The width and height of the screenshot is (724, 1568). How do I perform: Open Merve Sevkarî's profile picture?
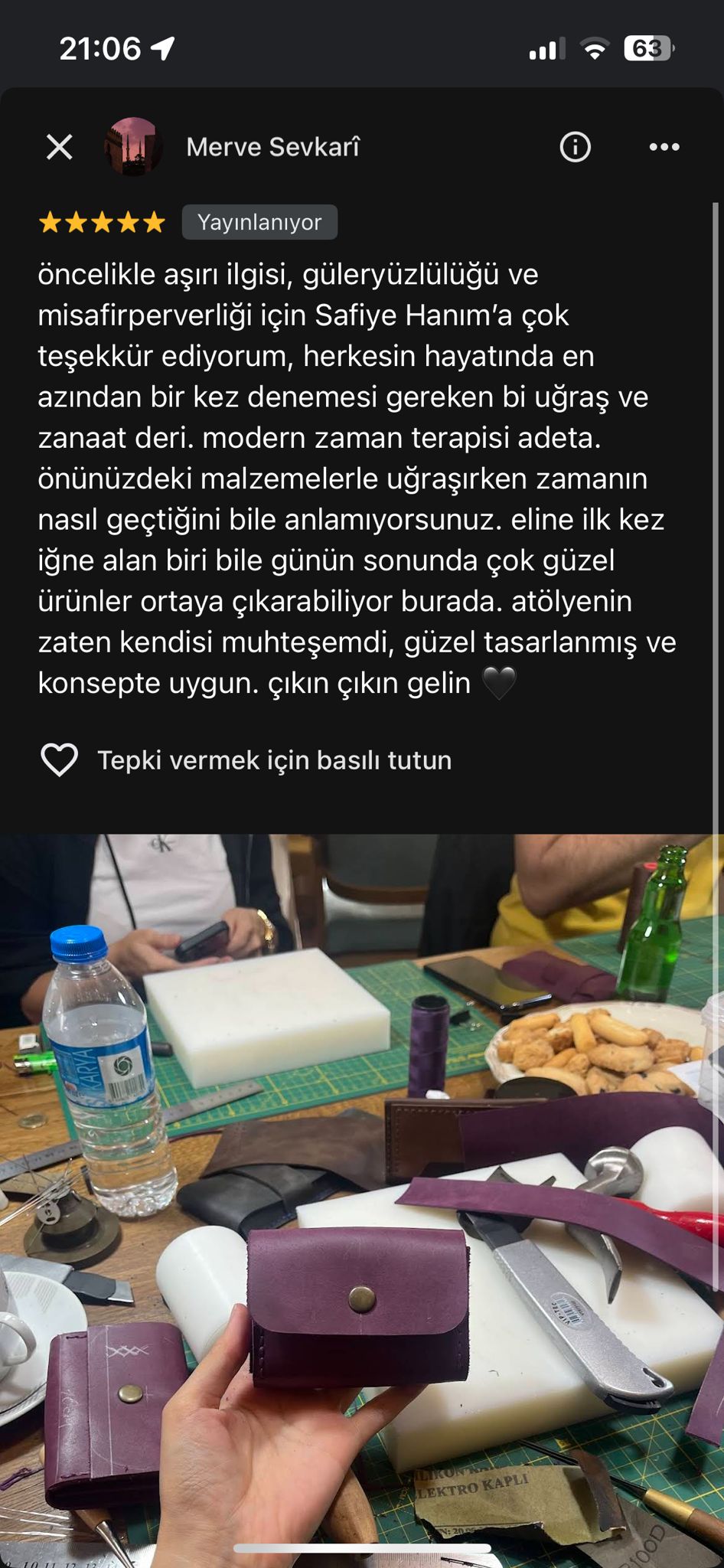(133, 147)
